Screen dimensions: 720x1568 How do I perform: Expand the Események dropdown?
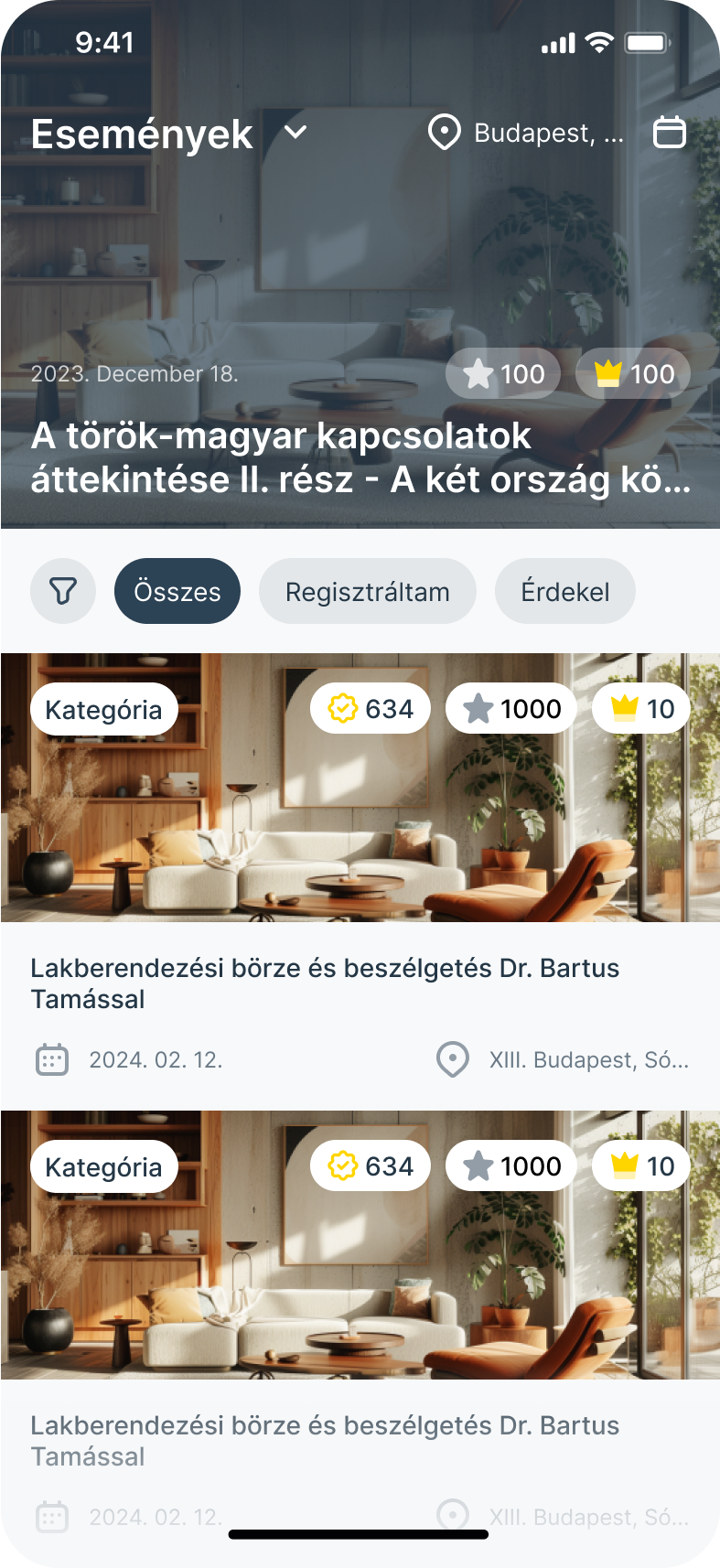tap(295, 134)
